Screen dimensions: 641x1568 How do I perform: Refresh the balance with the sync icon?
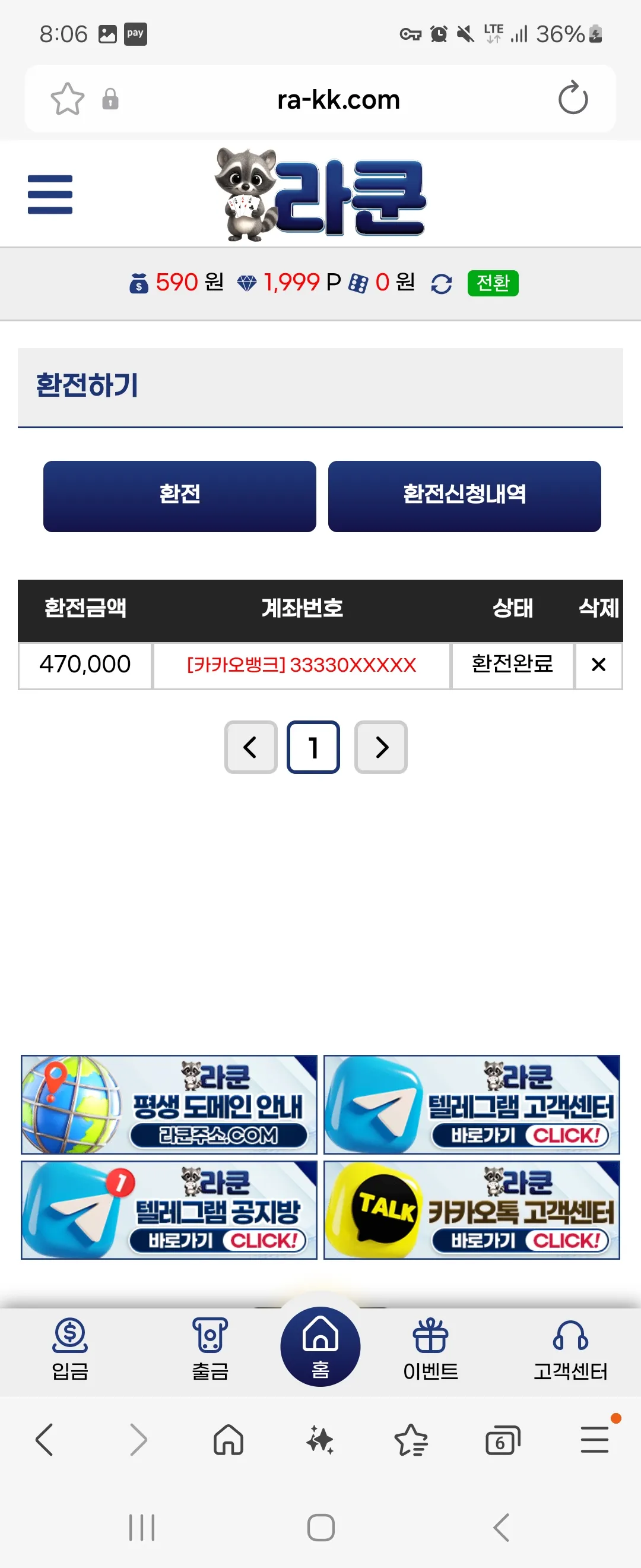441,284
